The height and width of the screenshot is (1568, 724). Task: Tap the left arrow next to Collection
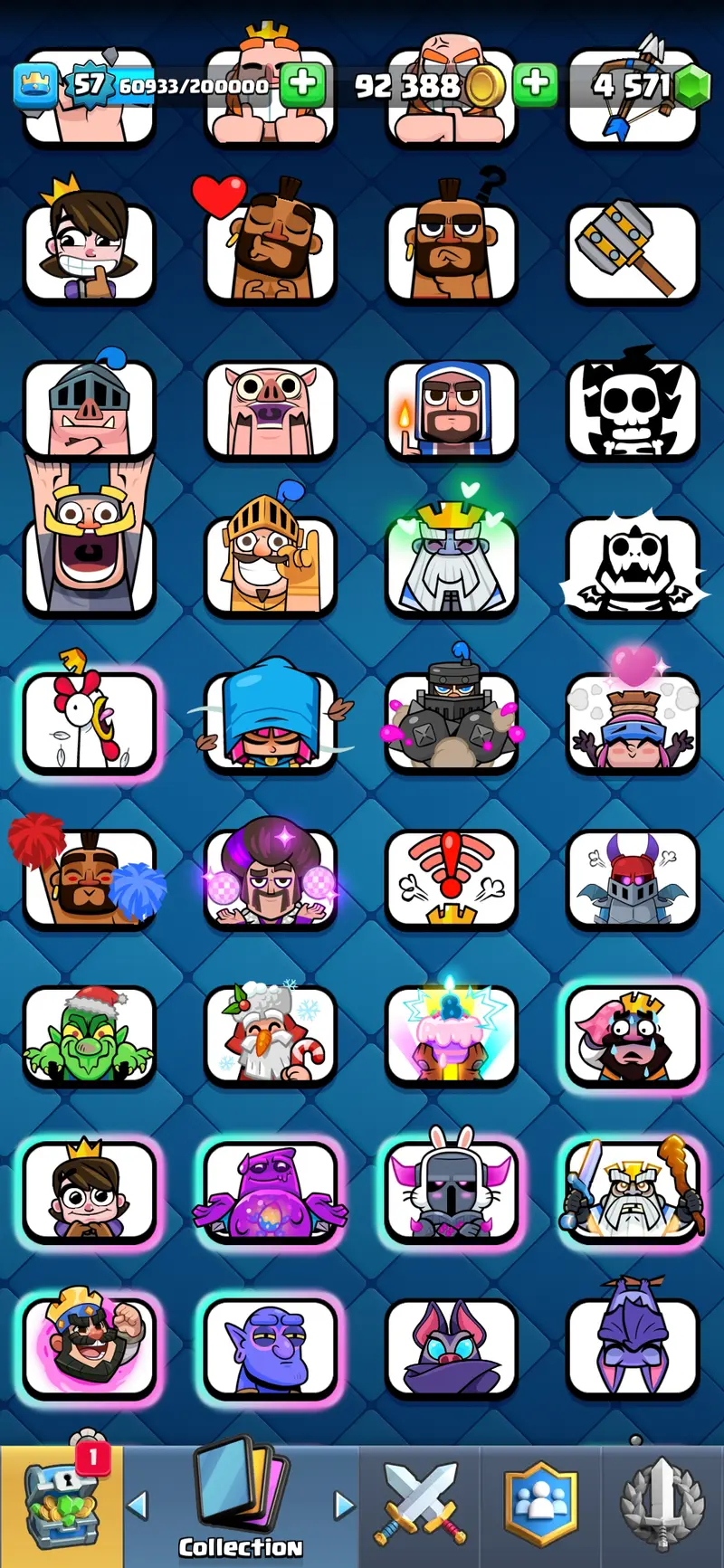point(138,1506)
